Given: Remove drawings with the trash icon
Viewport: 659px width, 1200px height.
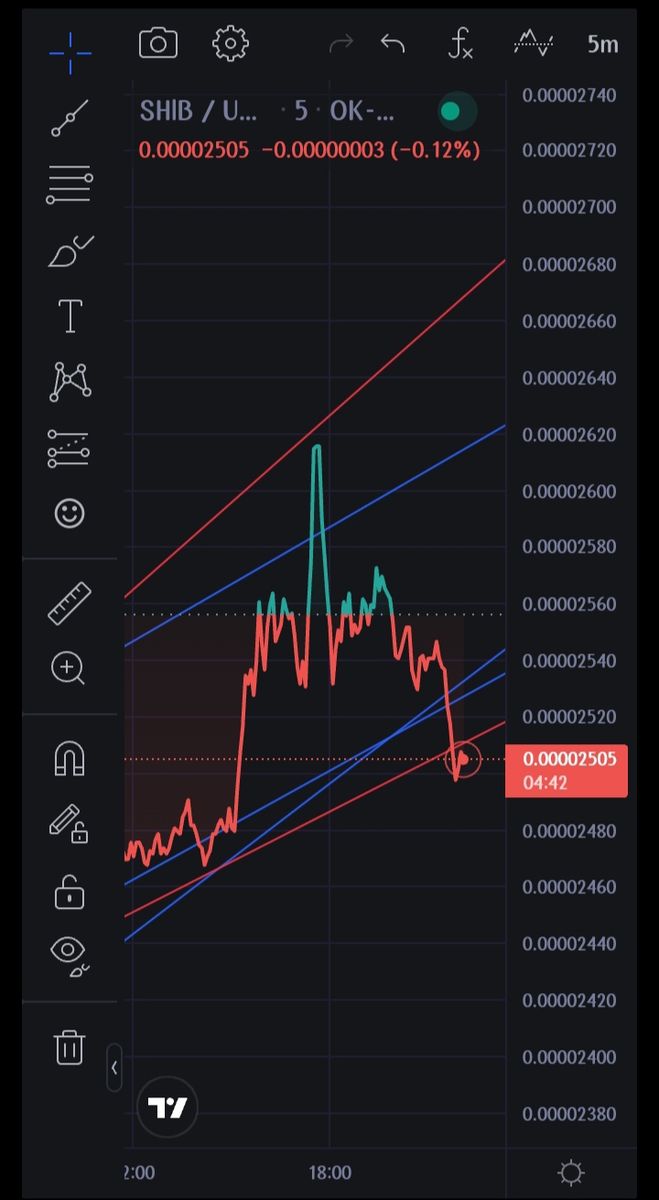Looking at the screenshot, I should coord(70,1048).
